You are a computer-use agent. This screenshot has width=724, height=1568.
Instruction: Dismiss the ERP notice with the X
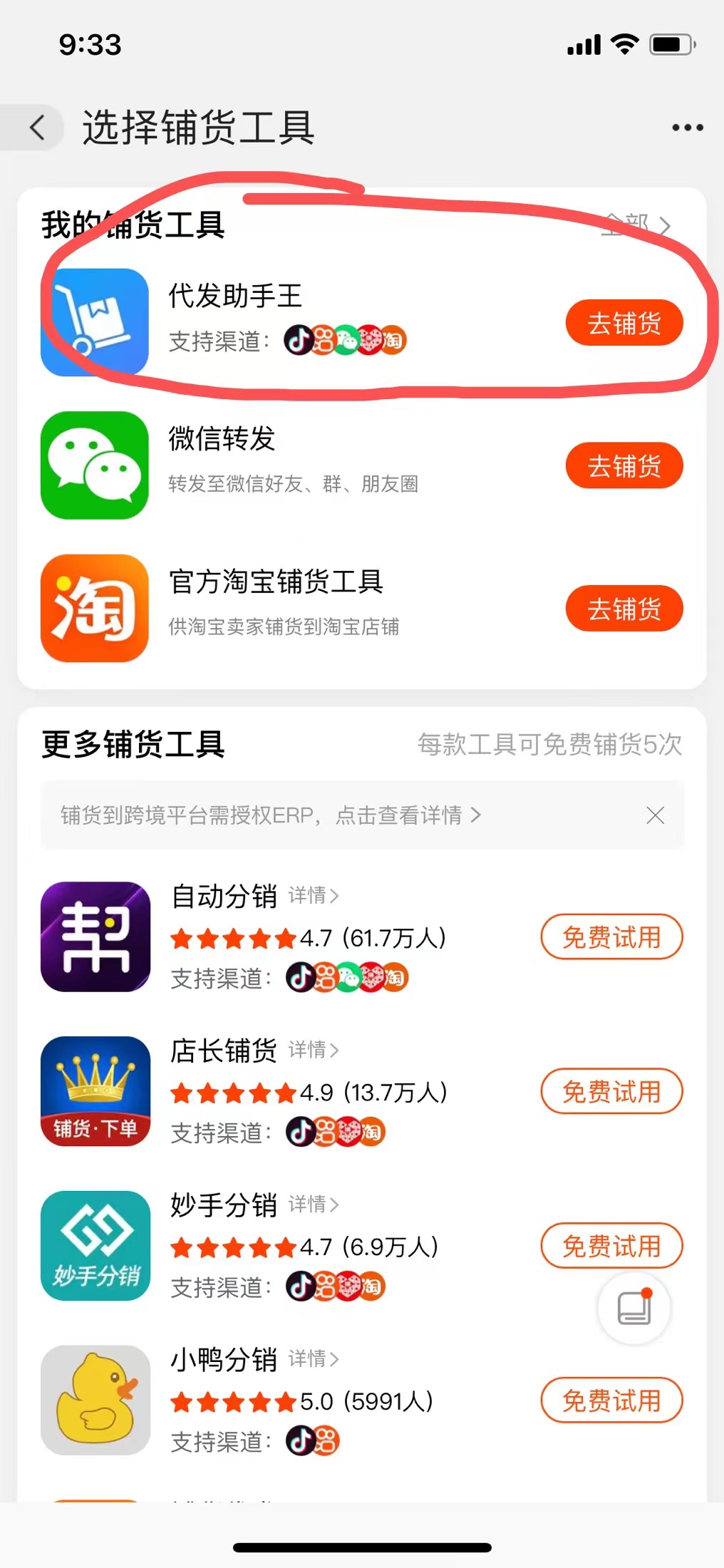(x=655, y=815)
